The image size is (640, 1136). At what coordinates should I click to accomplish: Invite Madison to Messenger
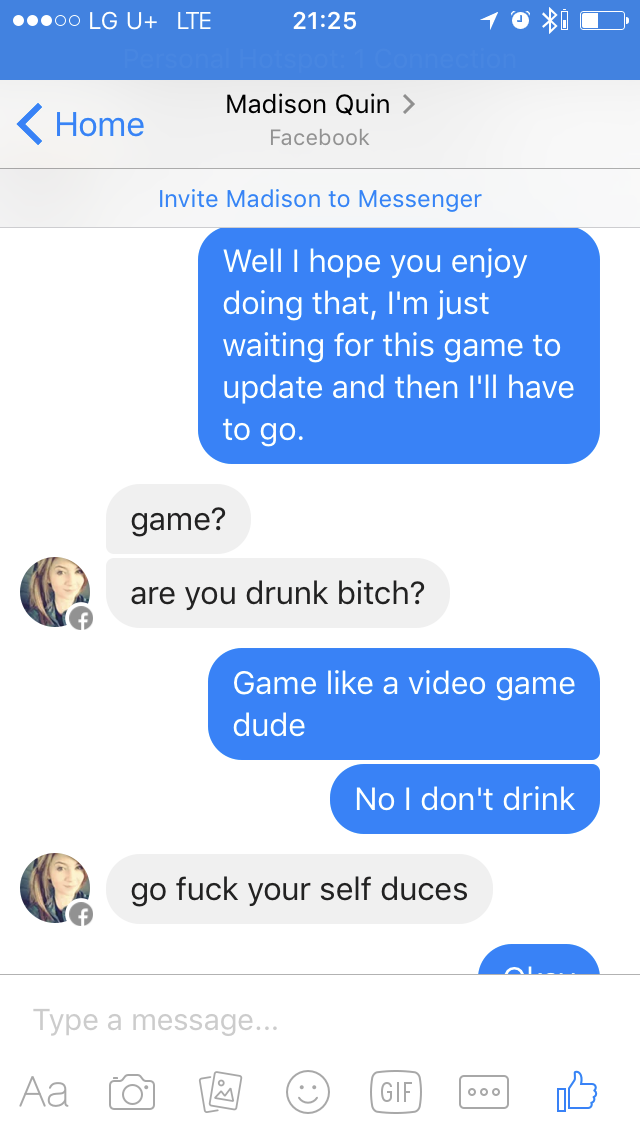[320, 199]
